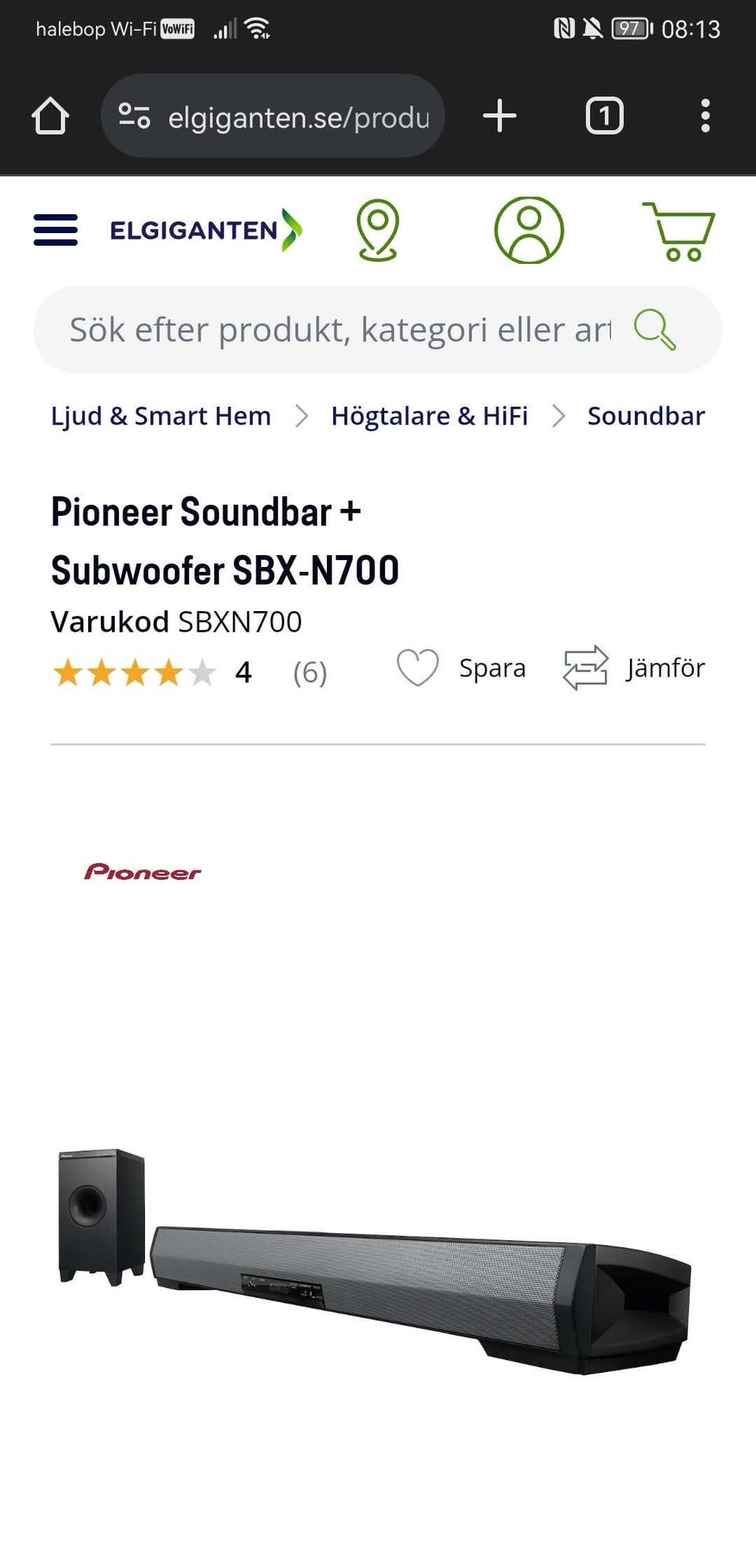The width and height of the screenshot is (756, 1568).
Task: Open the Ljud & Smart Hem breadcrumb
Action: (x=161, y=416)
